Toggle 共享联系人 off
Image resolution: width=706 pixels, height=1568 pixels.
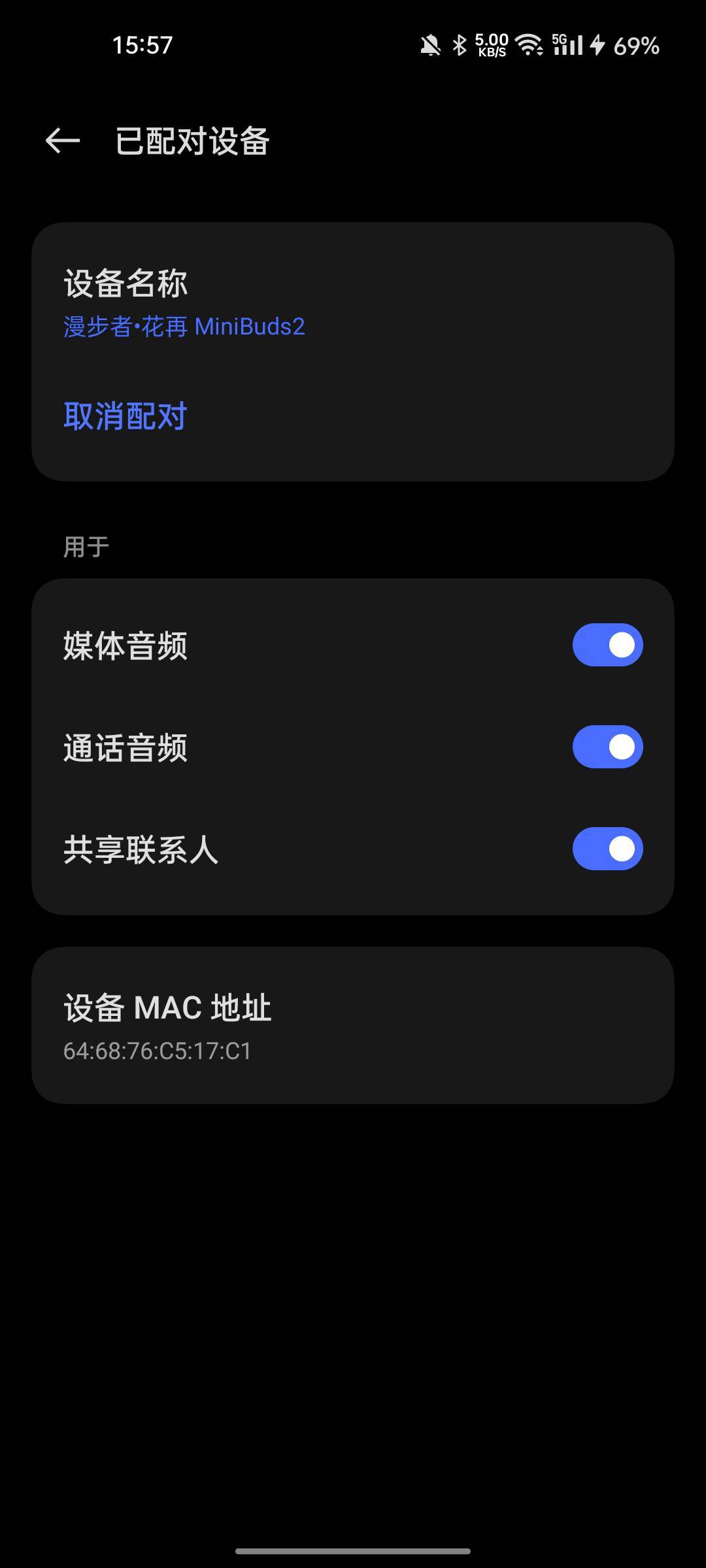coord(607,849)
